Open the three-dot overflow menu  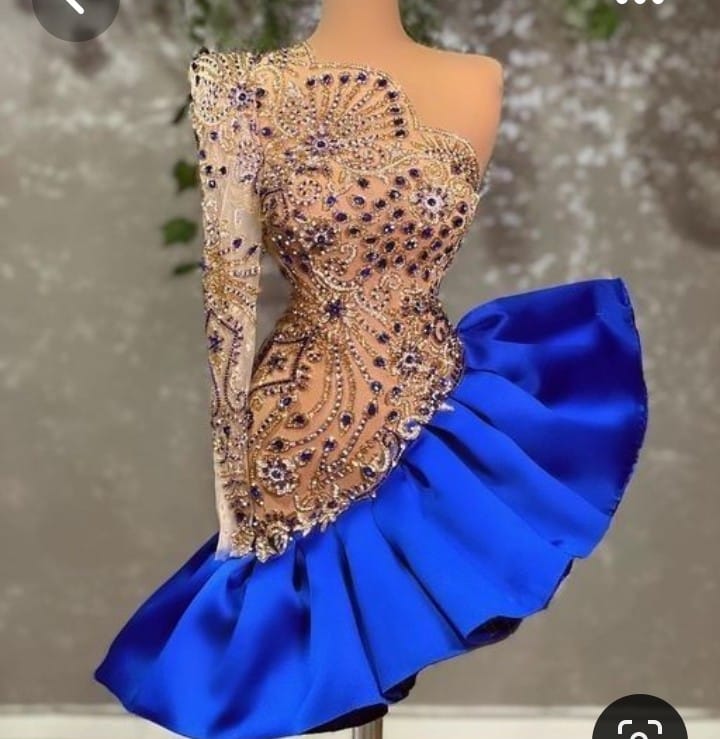tap(640, 3)
